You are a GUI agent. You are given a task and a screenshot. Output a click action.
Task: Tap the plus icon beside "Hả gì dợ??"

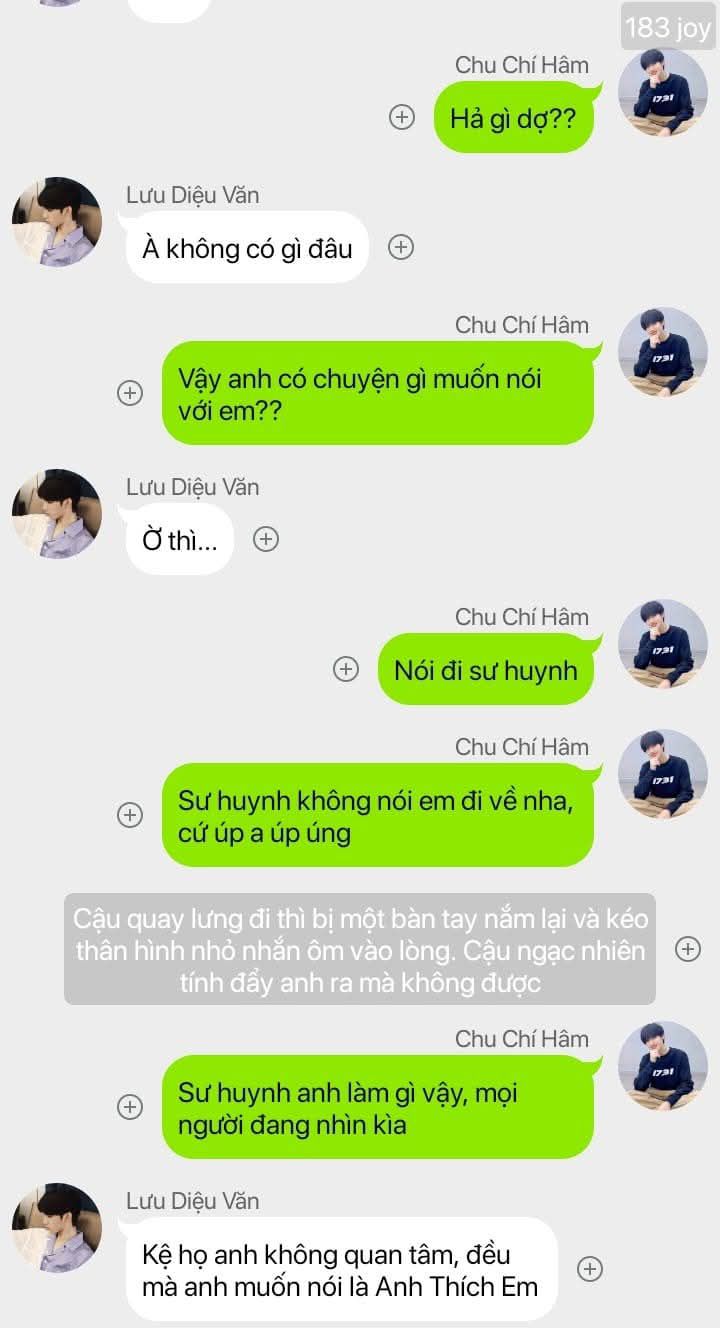click(x=401, y=117)
